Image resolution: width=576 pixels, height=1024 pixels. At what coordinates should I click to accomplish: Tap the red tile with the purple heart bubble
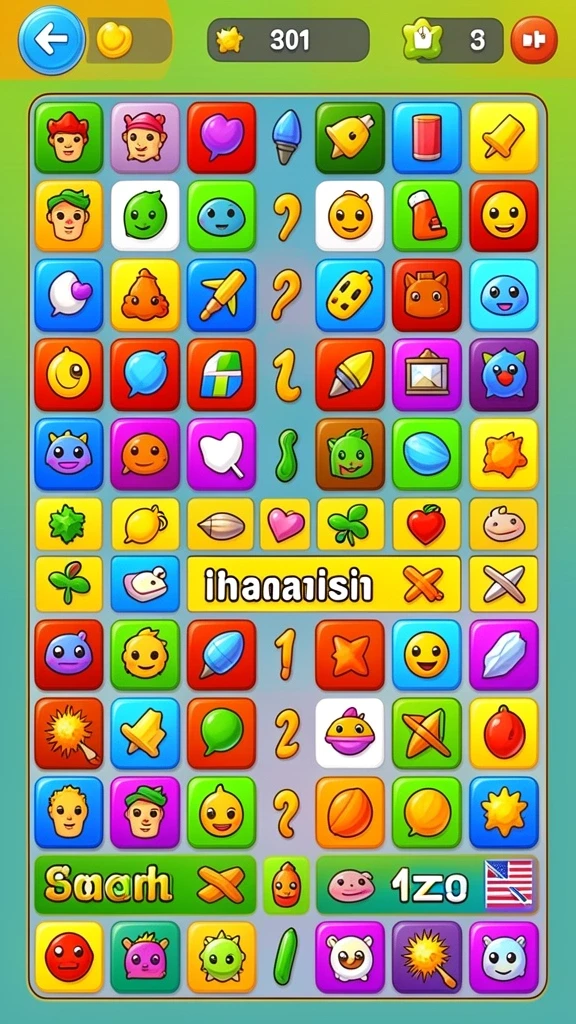tap(221, 137)
